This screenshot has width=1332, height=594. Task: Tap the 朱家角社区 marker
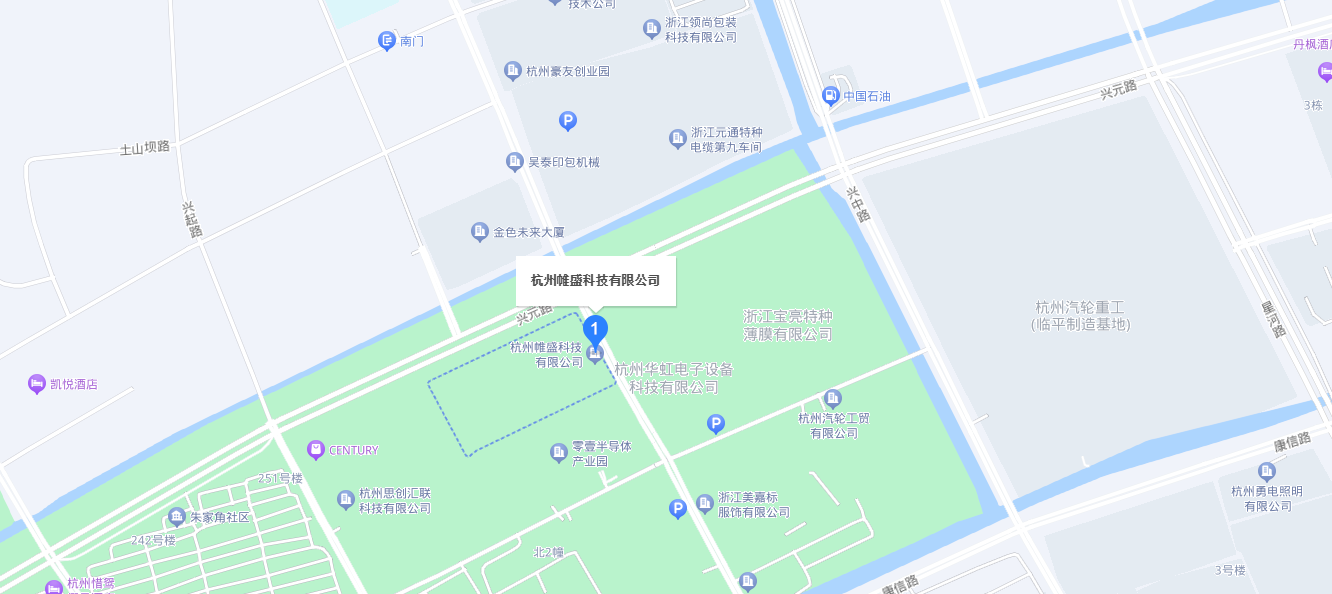click(x=177, y=517)
